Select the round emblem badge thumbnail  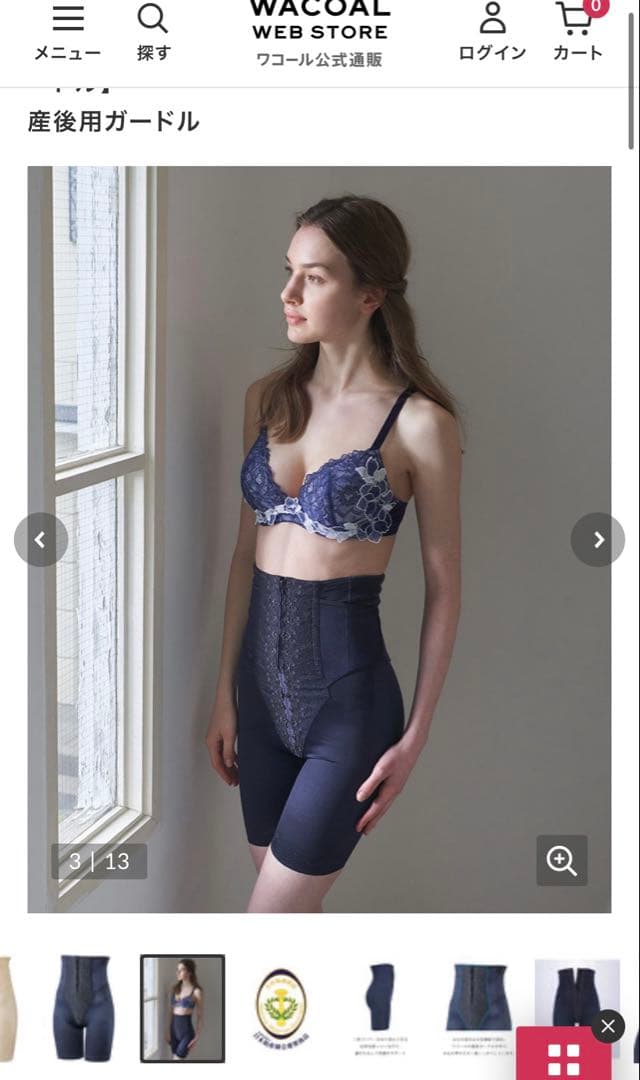282,1008
